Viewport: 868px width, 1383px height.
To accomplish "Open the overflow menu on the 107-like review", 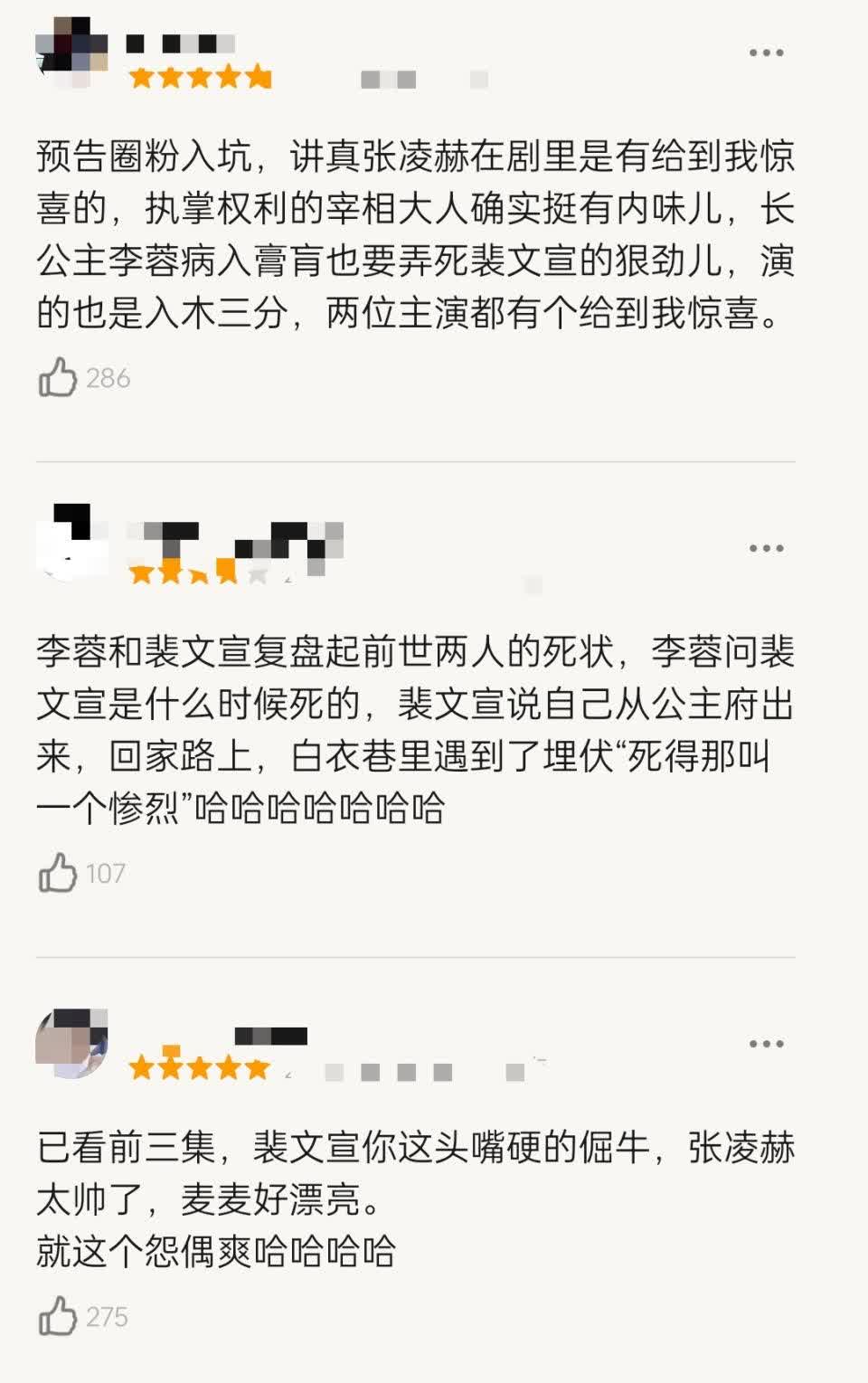I will tap(766, 548).
